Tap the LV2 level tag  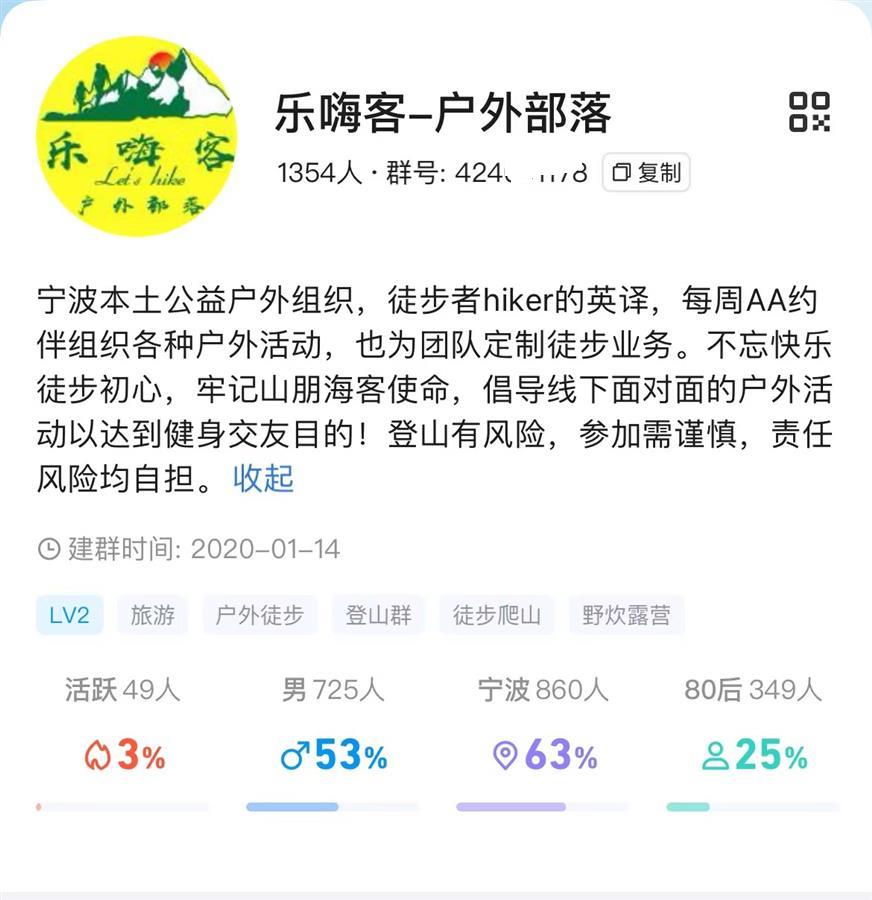click(69, 615)
